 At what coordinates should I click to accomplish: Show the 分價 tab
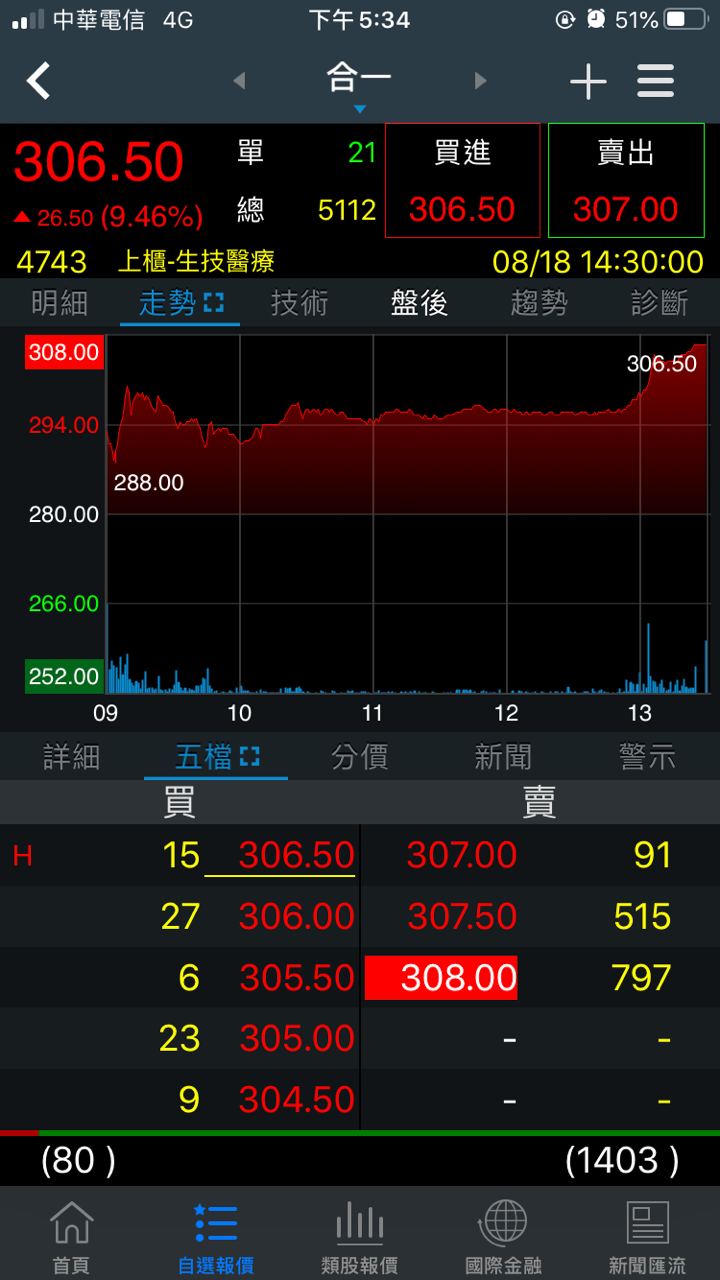tap(360, 757)
